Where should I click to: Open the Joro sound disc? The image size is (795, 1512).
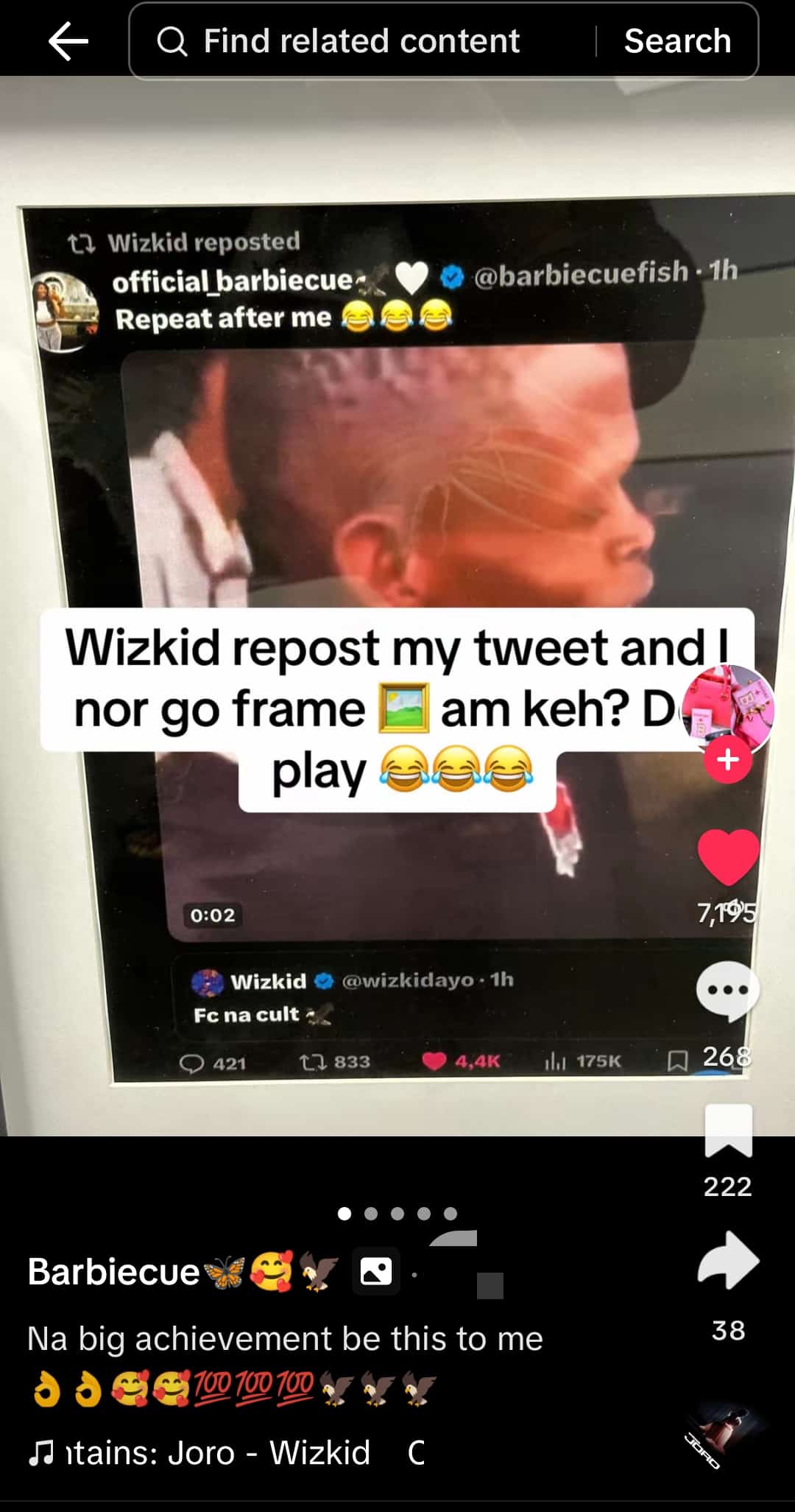click(724, 1436)
